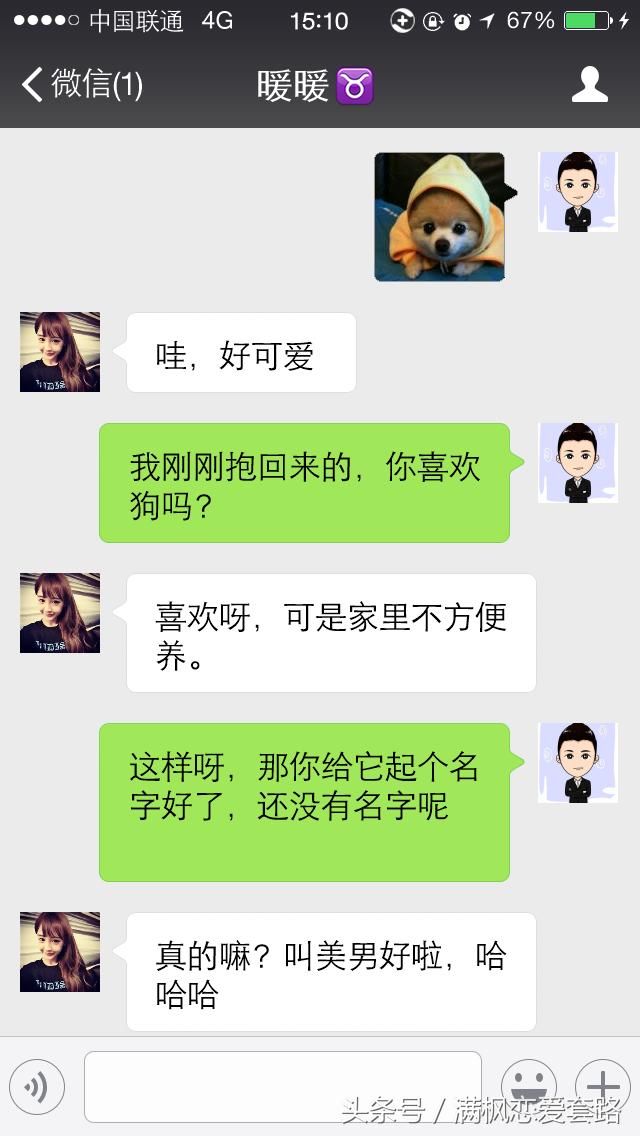Open chat details via the profile icon
Screen dimensions: 640x1136
coord(589,85)
